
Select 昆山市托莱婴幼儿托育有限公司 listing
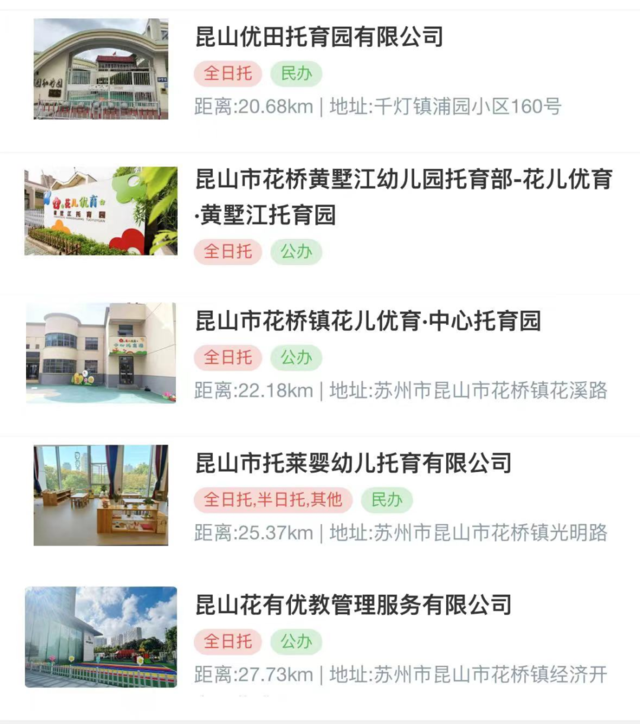click(352, 463)
